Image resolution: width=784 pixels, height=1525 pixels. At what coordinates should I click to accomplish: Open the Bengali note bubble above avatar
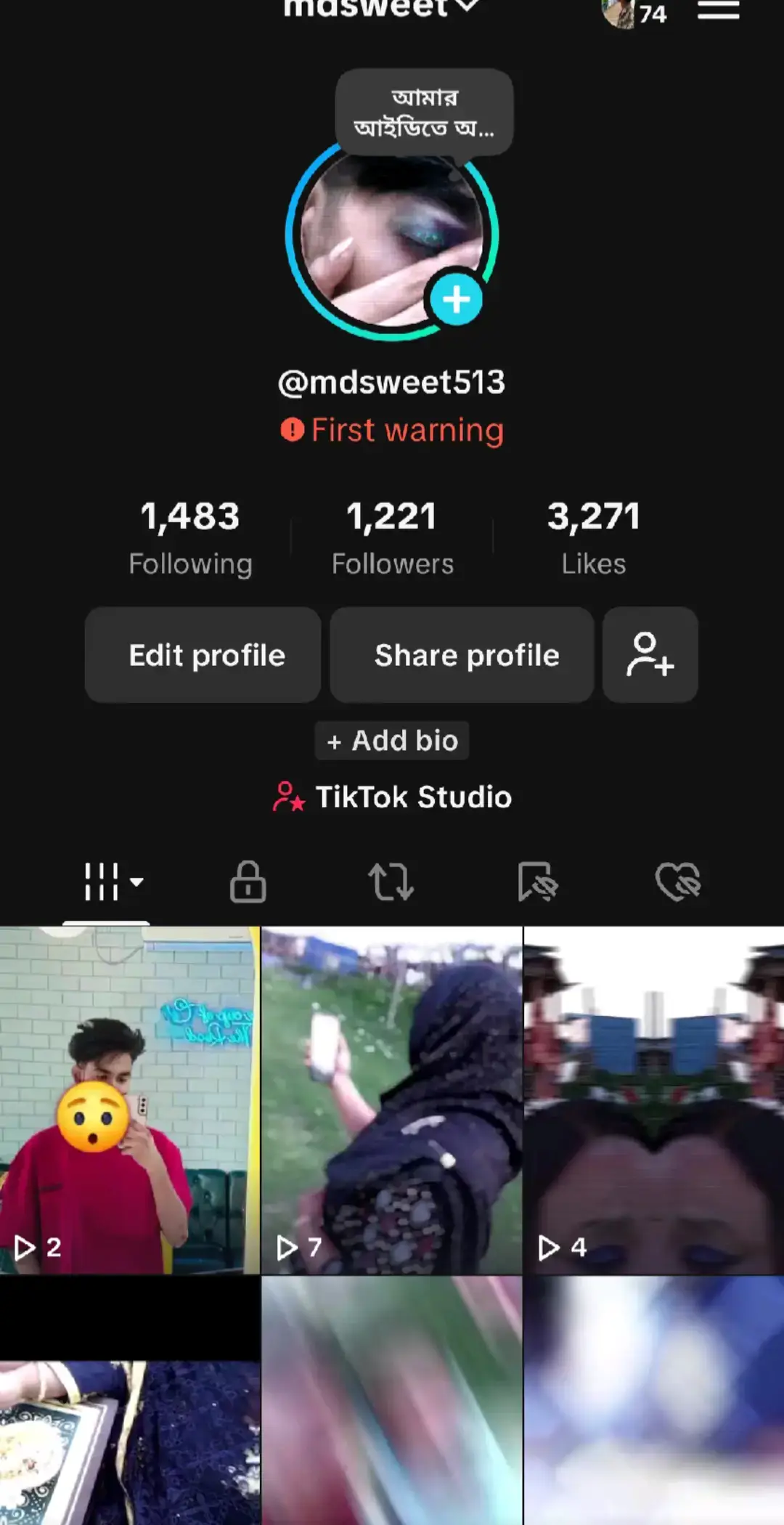(x=424, y=113)
